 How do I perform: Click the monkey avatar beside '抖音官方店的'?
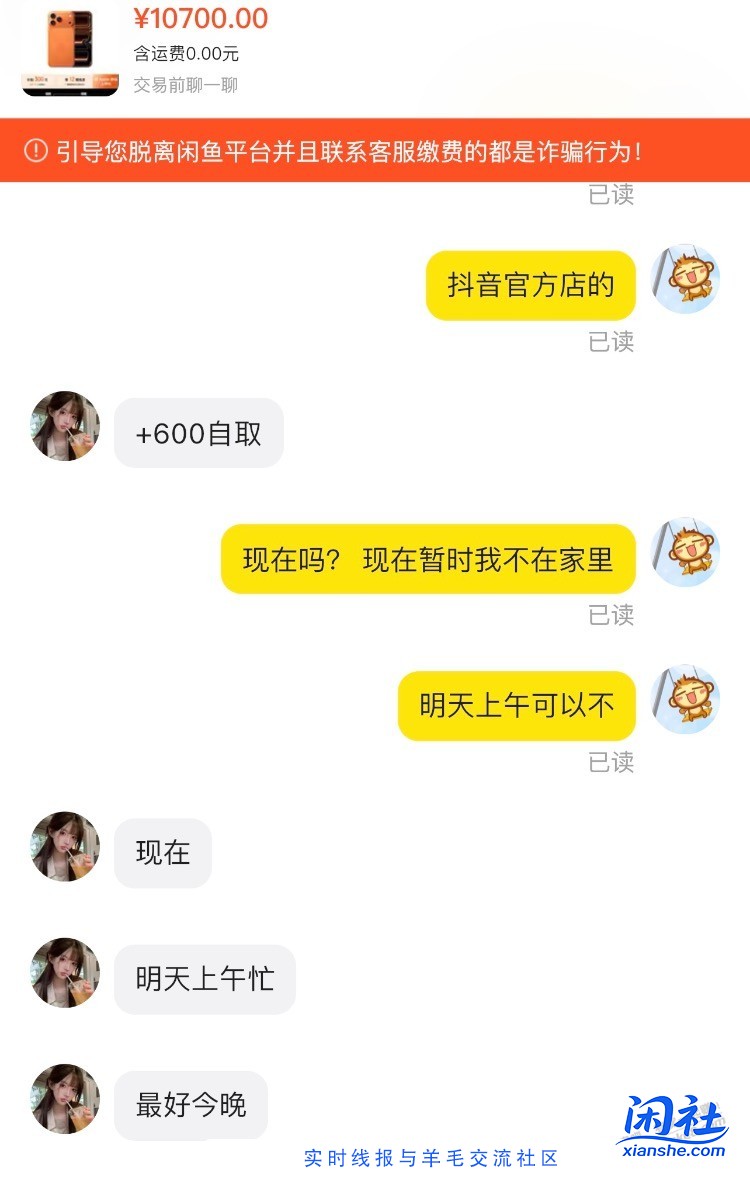[x=685, y=281]
